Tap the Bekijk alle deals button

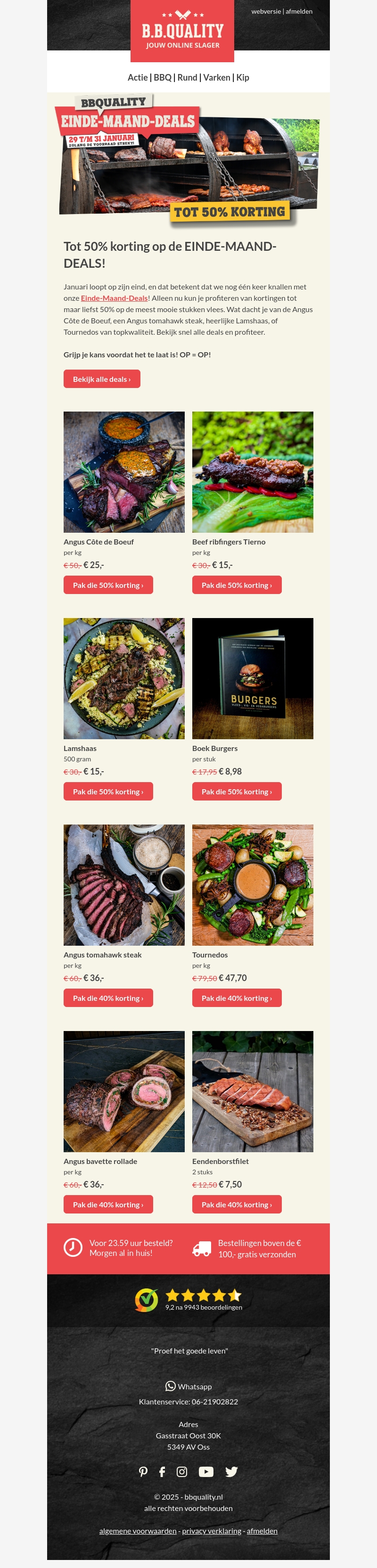point(101,379)
